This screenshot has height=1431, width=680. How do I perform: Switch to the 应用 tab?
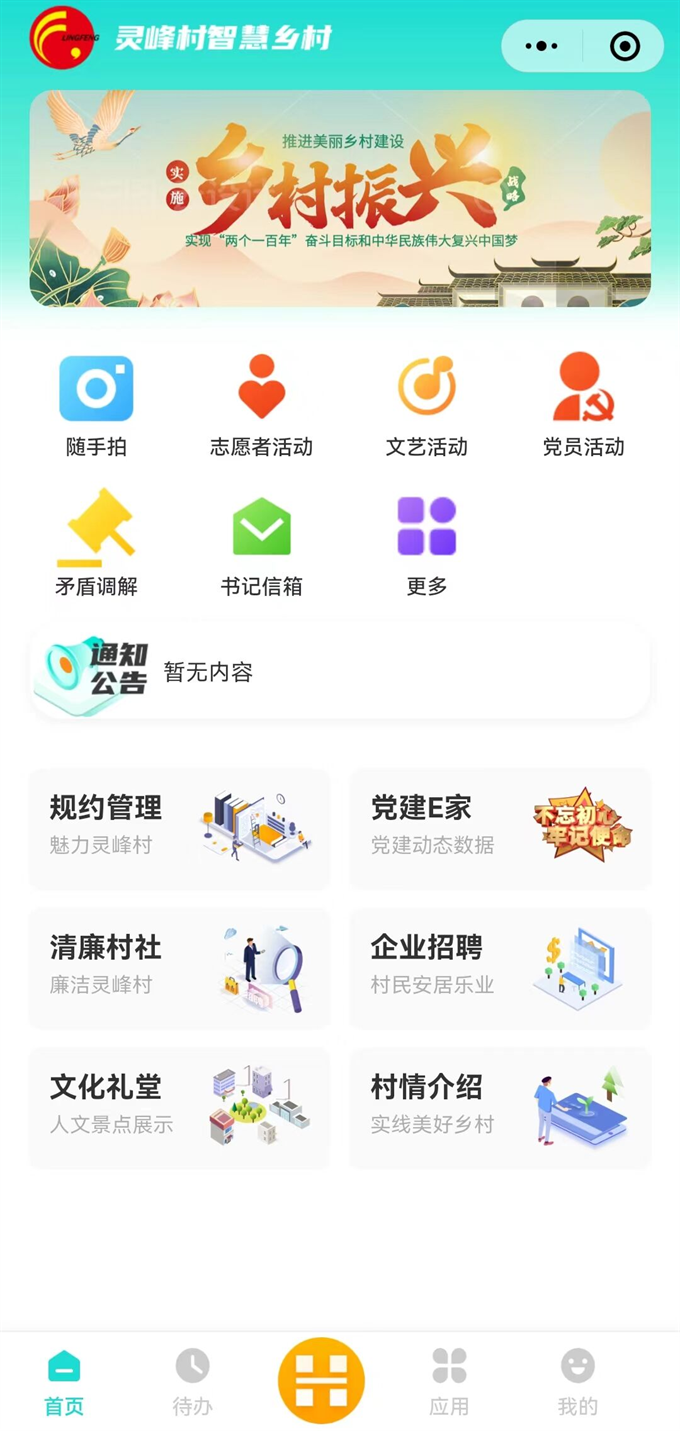pos(449,1382)
